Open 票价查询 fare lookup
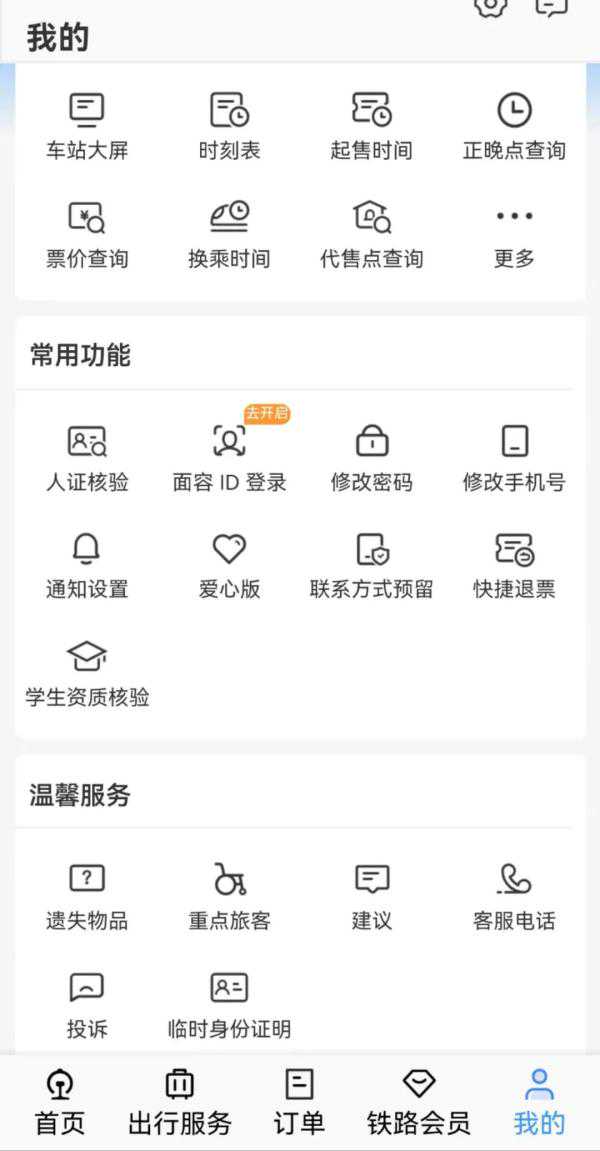600x1151 pixels. pos(87,234)
